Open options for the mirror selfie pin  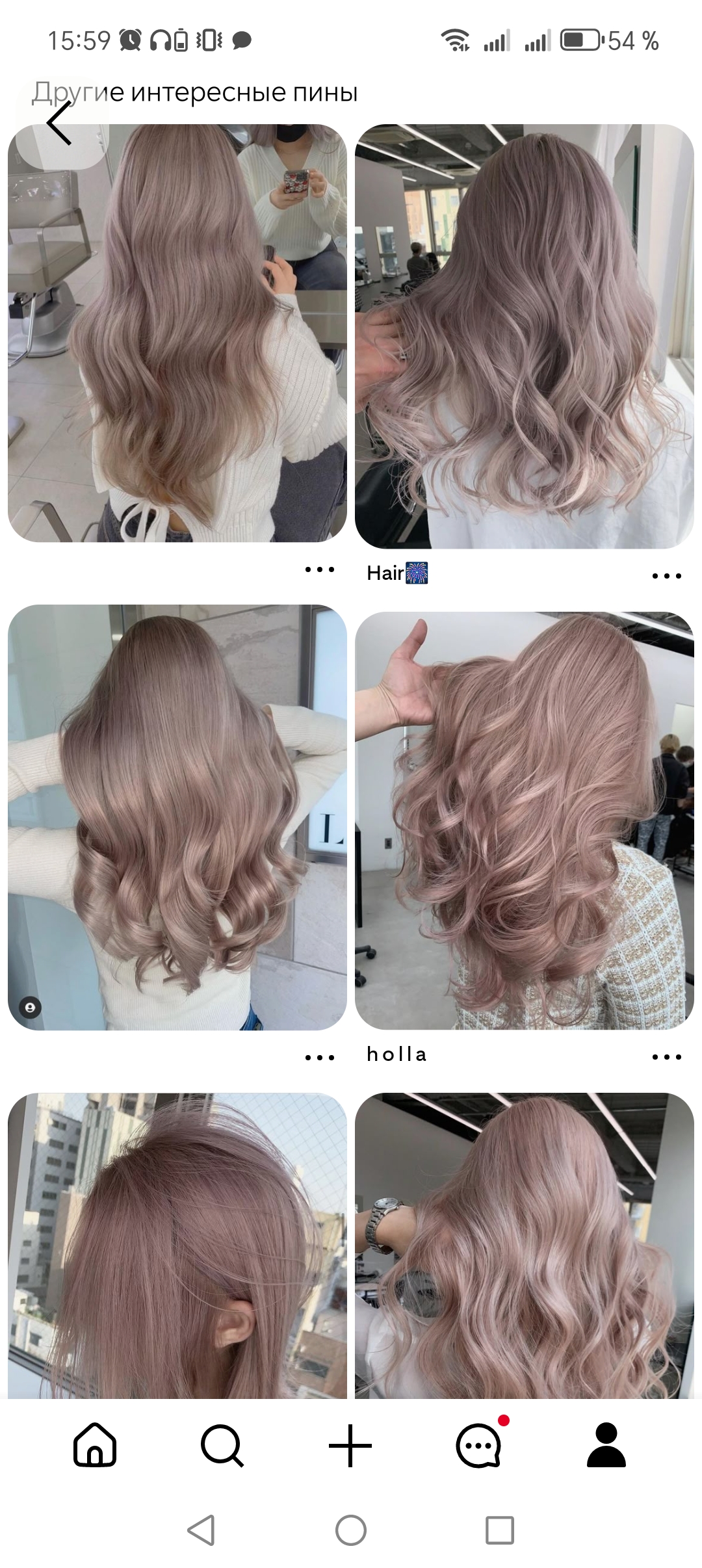pos(319,570)
